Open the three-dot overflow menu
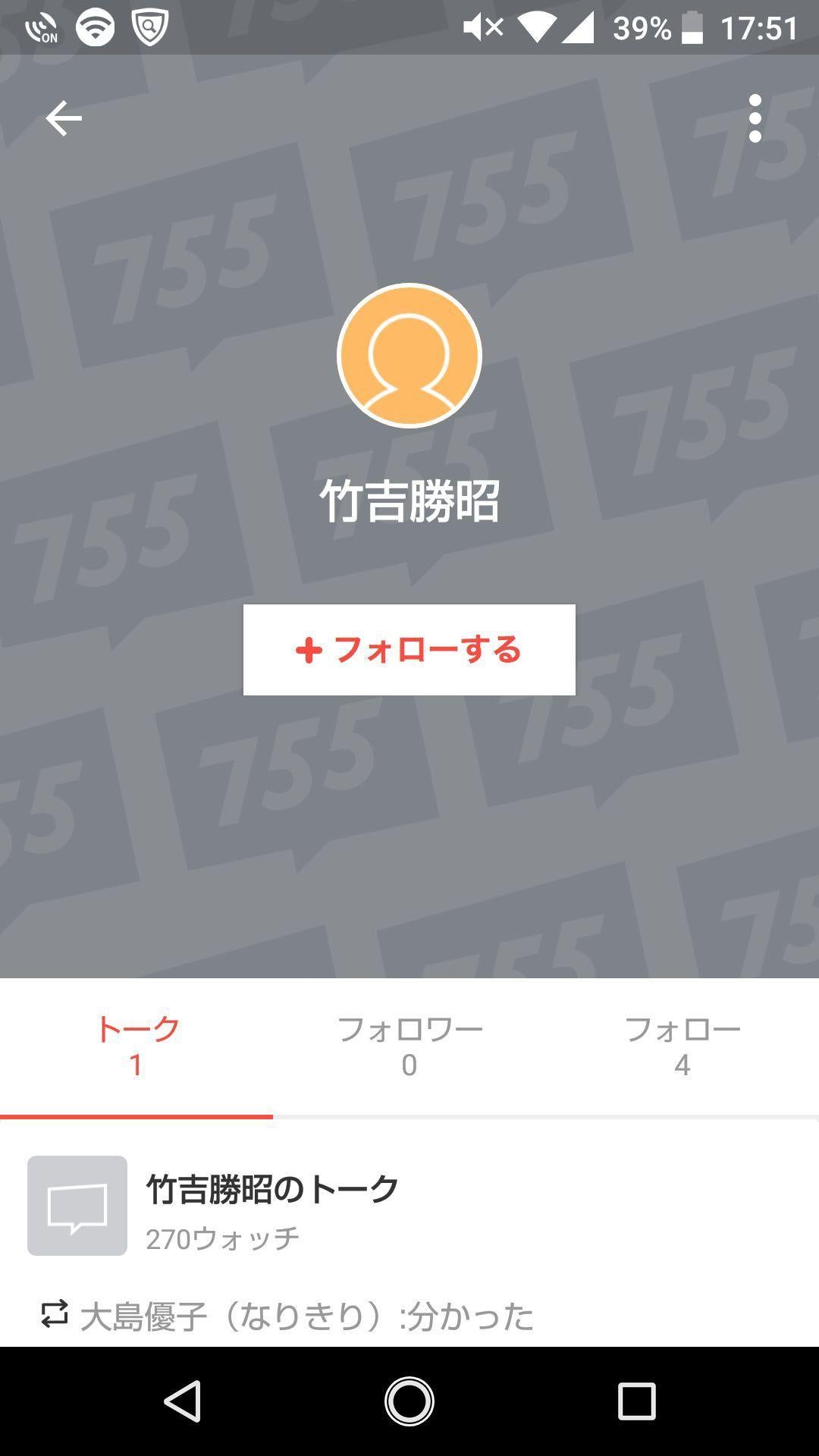 pyautogui.click(x=755, y=118)
